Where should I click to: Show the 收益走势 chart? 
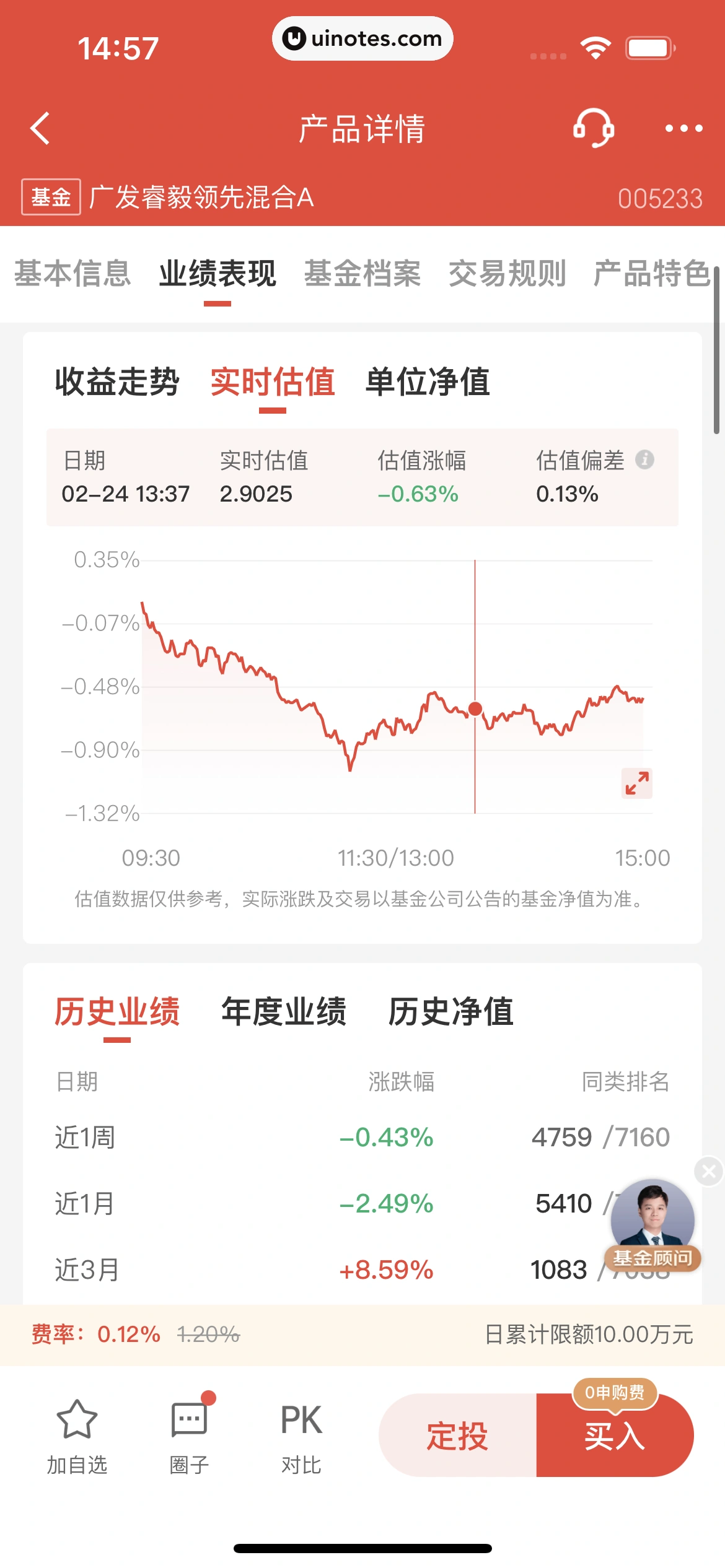point(117,381)
